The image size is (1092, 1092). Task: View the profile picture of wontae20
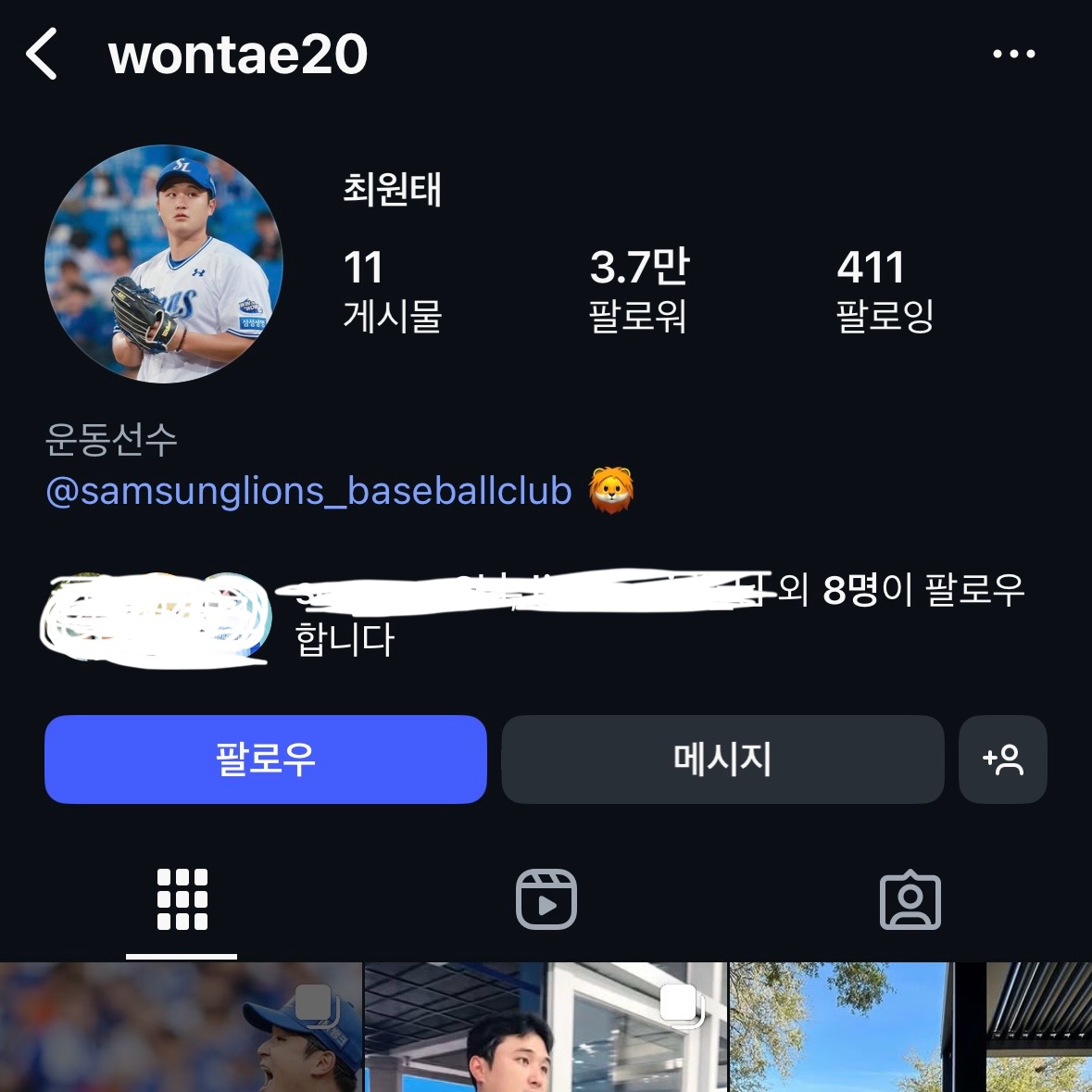(164, 264)
